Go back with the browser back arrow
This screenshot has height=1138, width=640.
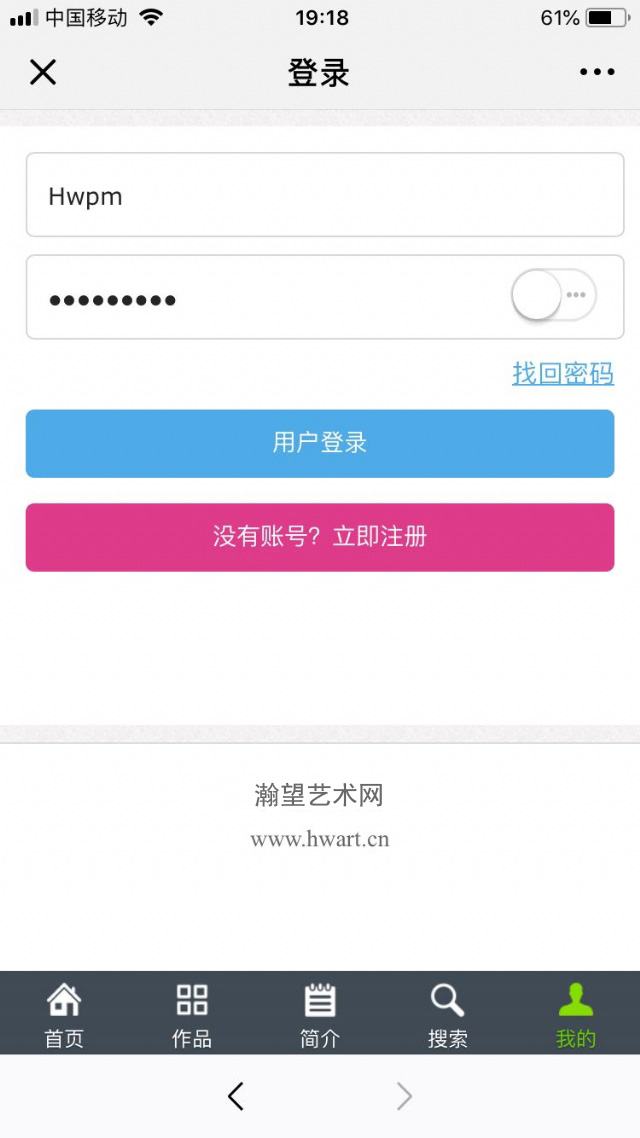[236, 1096]
